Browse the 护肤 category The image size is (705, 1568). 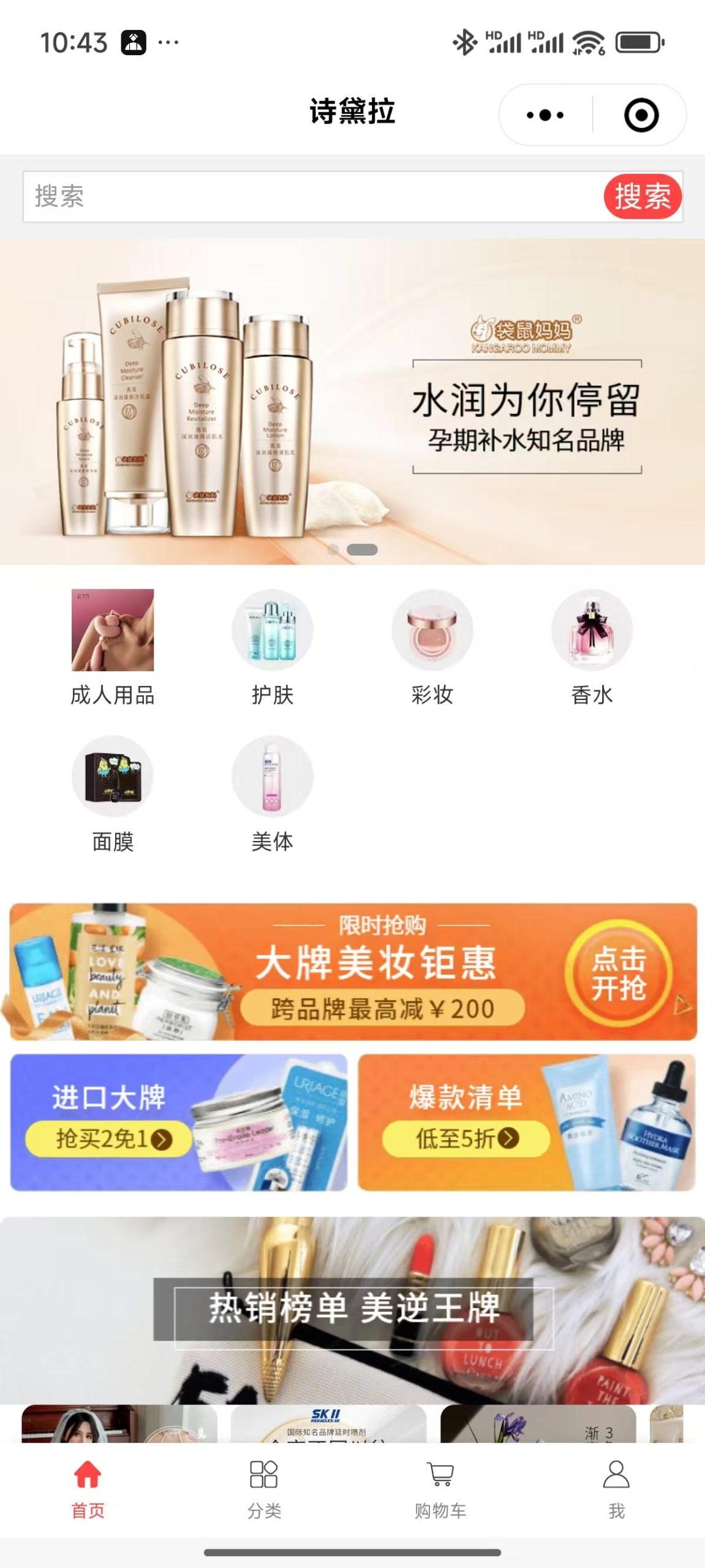pyautogui.click(x=273, y=646)
